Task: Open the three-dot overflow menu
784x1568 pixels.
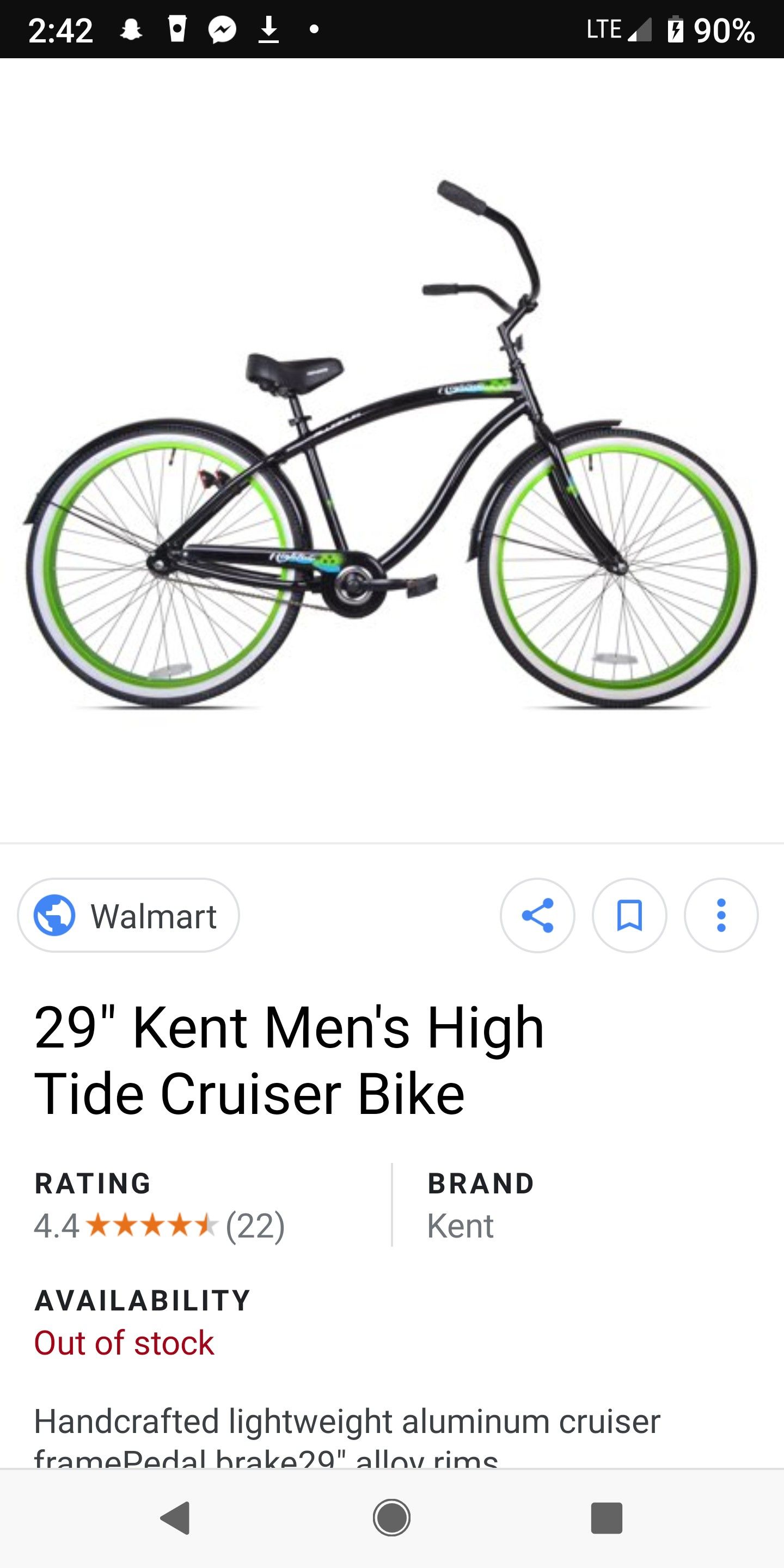Action: coord(721,915)
